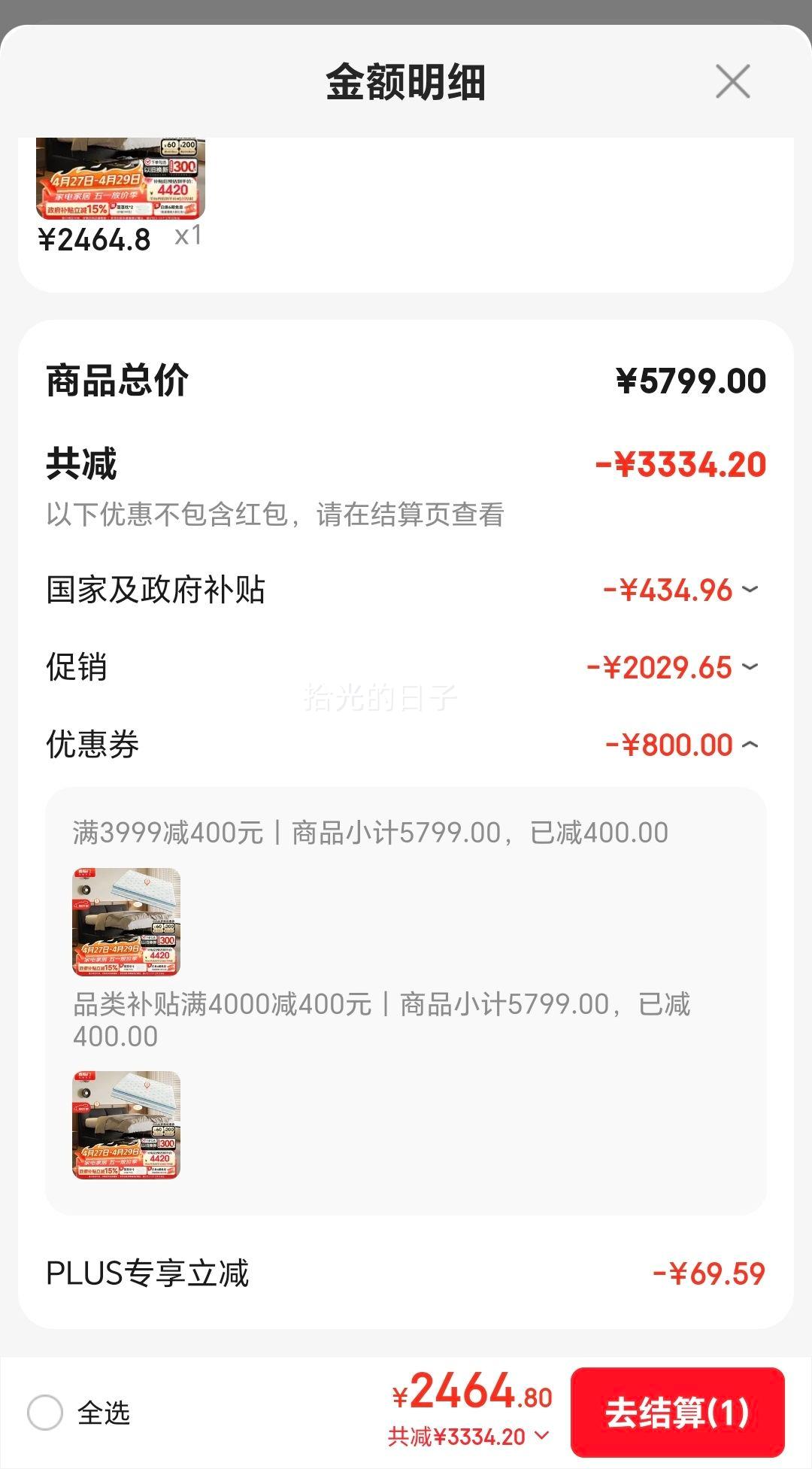Close the 金额明细 popup
The height and width of the screenshot is (1469, 812).
click(x=732, y=81)
